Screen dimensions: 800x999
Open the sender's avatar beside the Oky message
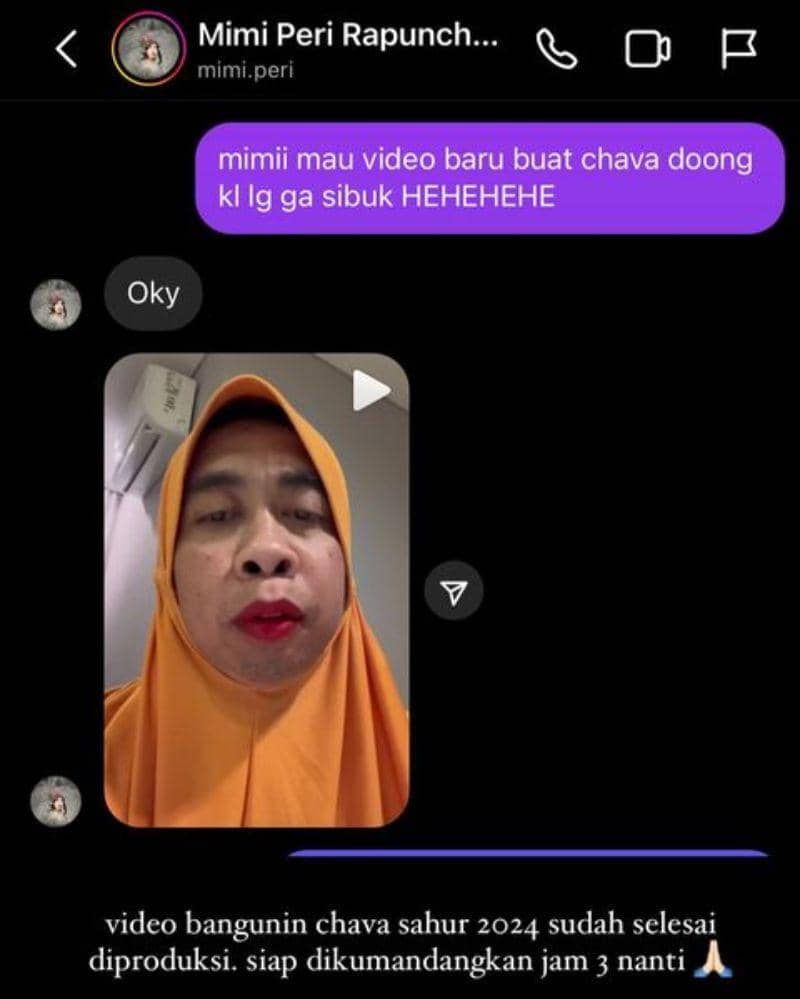click(56, 304)
